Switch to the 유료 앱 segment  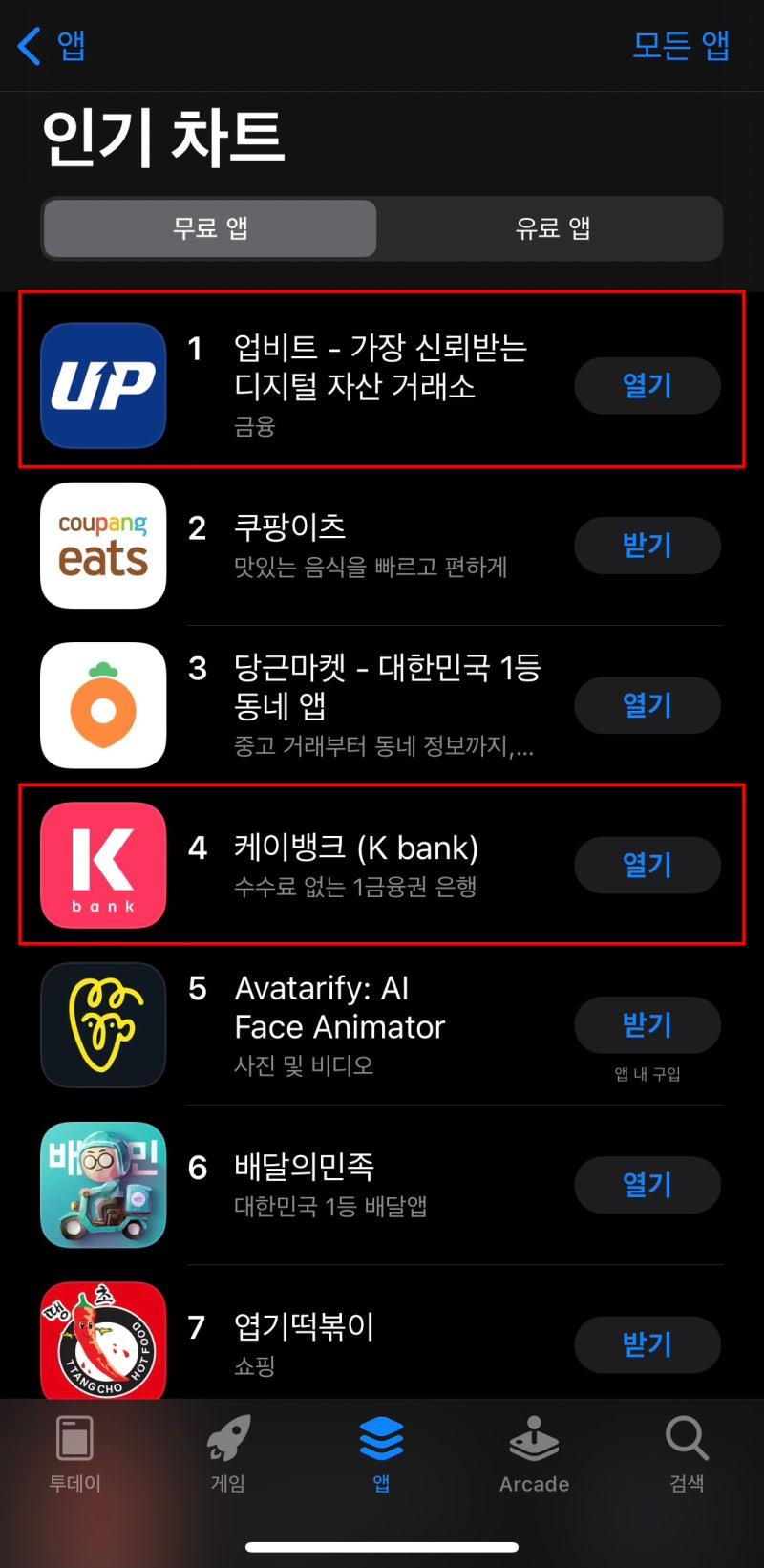[552, 228]
